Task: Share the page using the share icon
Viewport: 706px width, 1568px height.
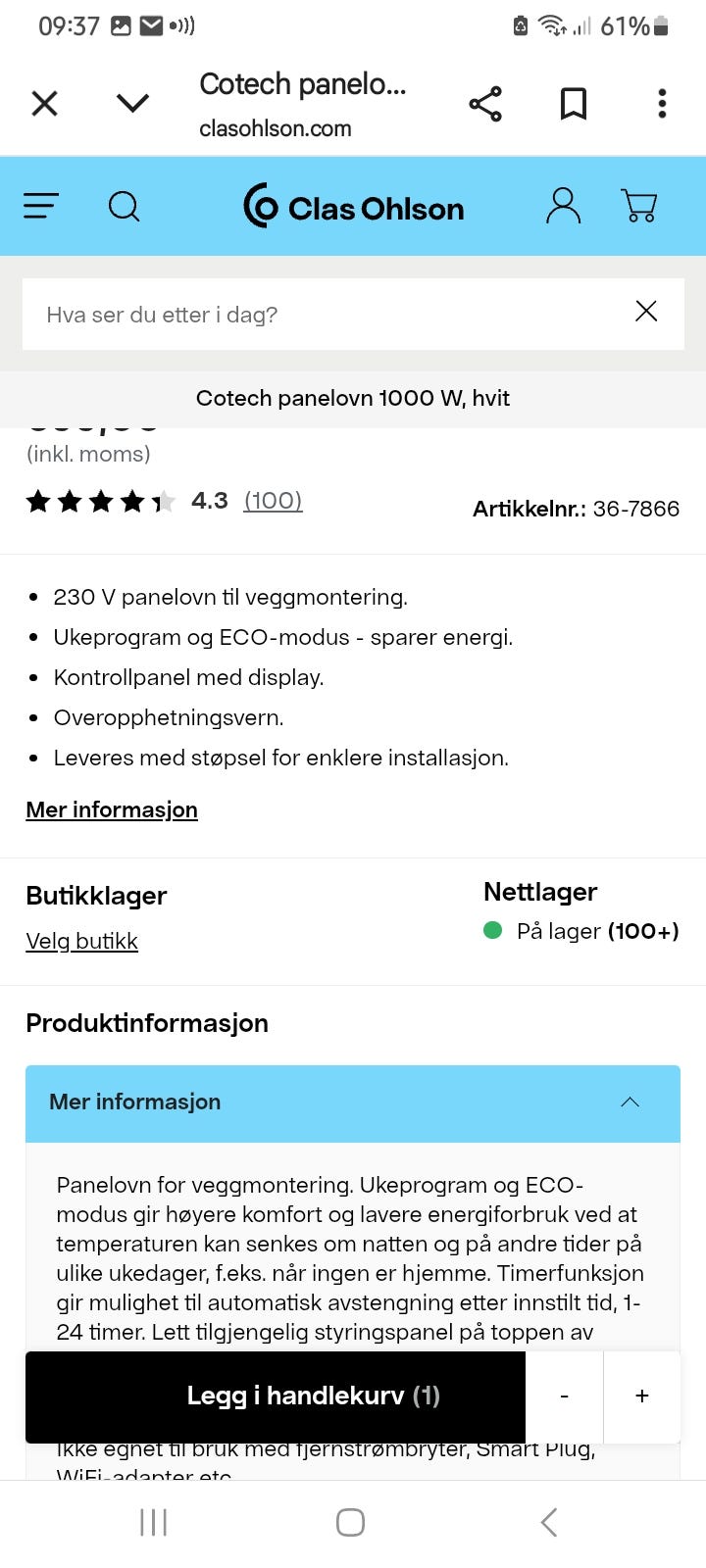Action: pyautogui.click(x=484, y=102)
